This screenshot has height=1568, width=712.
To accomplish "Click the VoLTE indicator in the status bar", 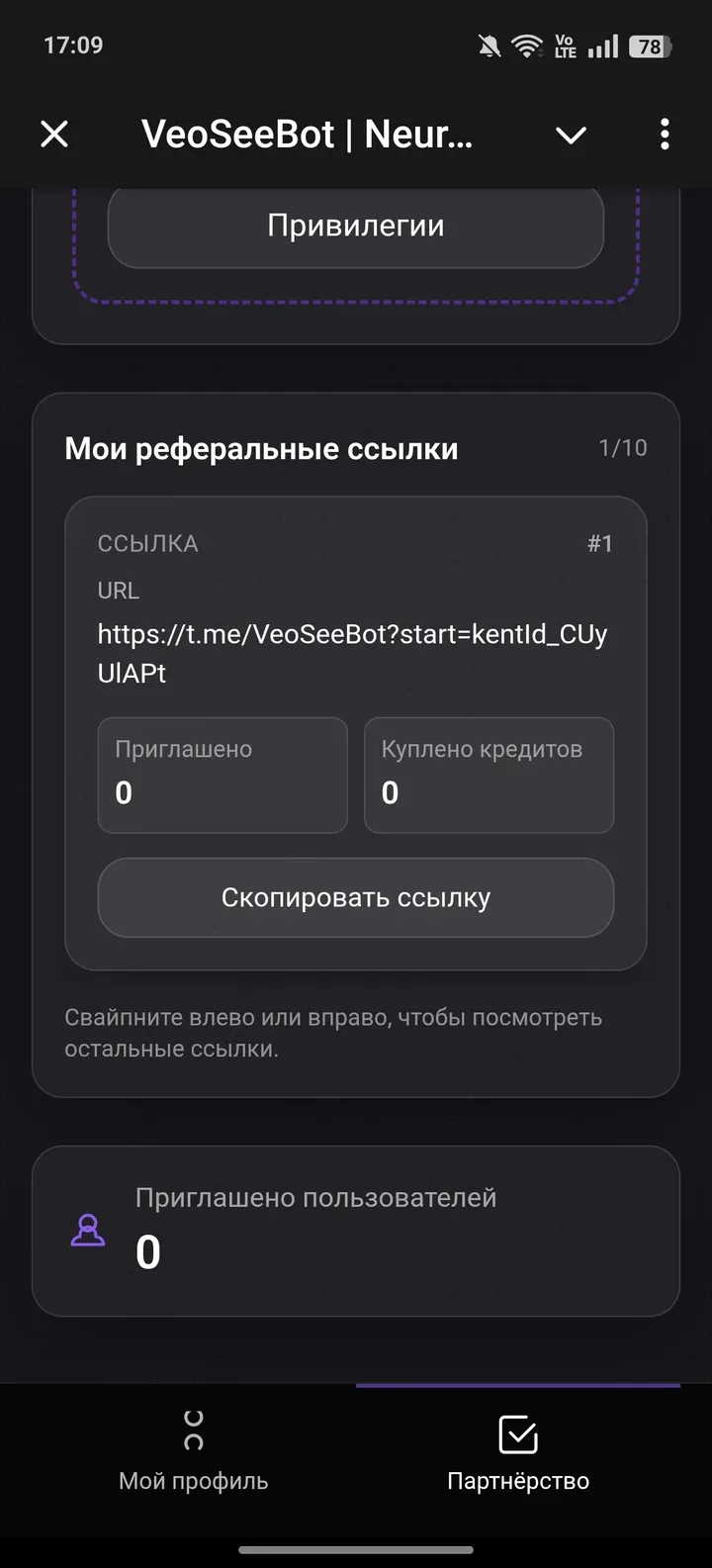I will (566, 45).
